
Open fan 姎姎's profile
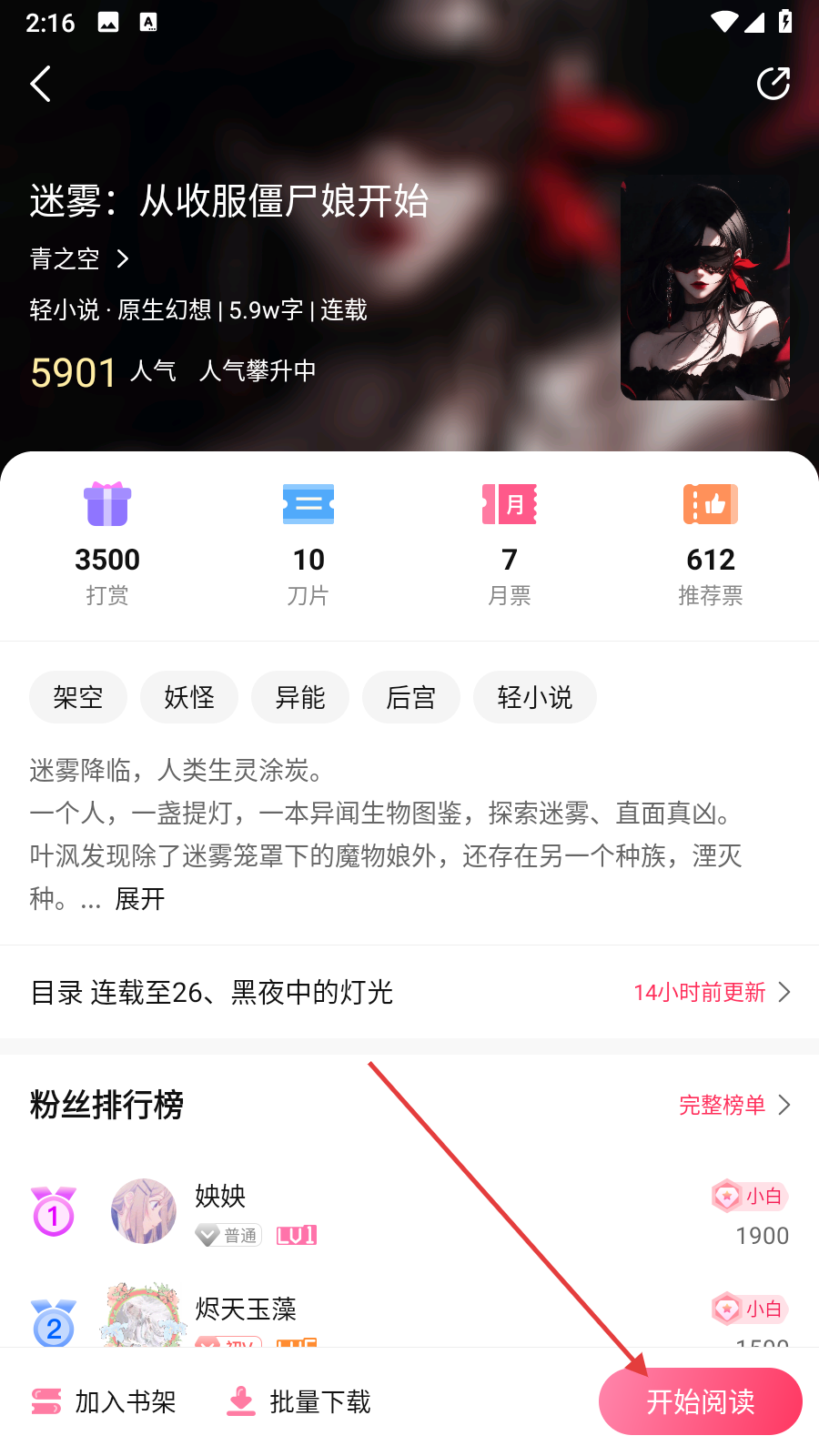(x=144, y=1211)
